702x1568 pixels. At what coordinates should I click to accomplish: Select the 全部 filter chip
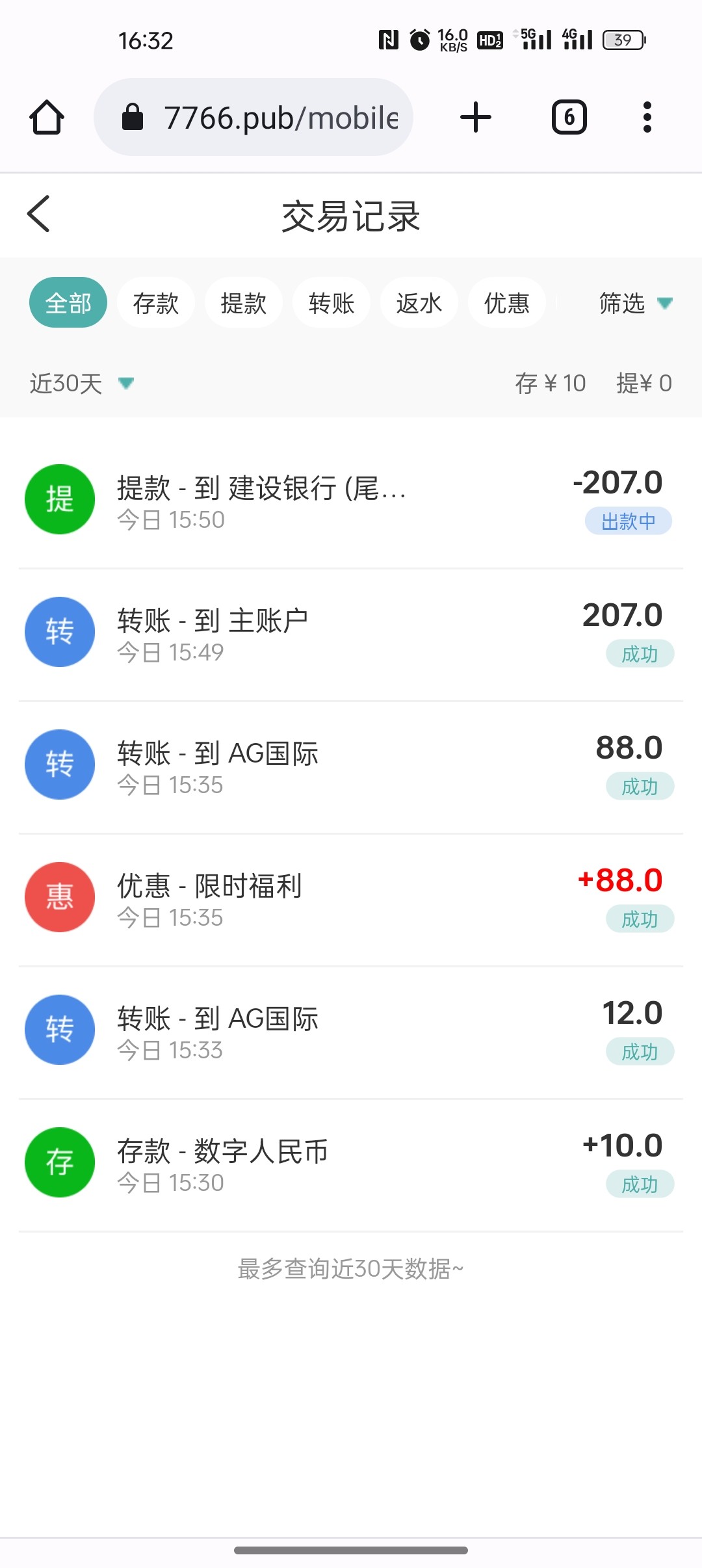point(68,303)
